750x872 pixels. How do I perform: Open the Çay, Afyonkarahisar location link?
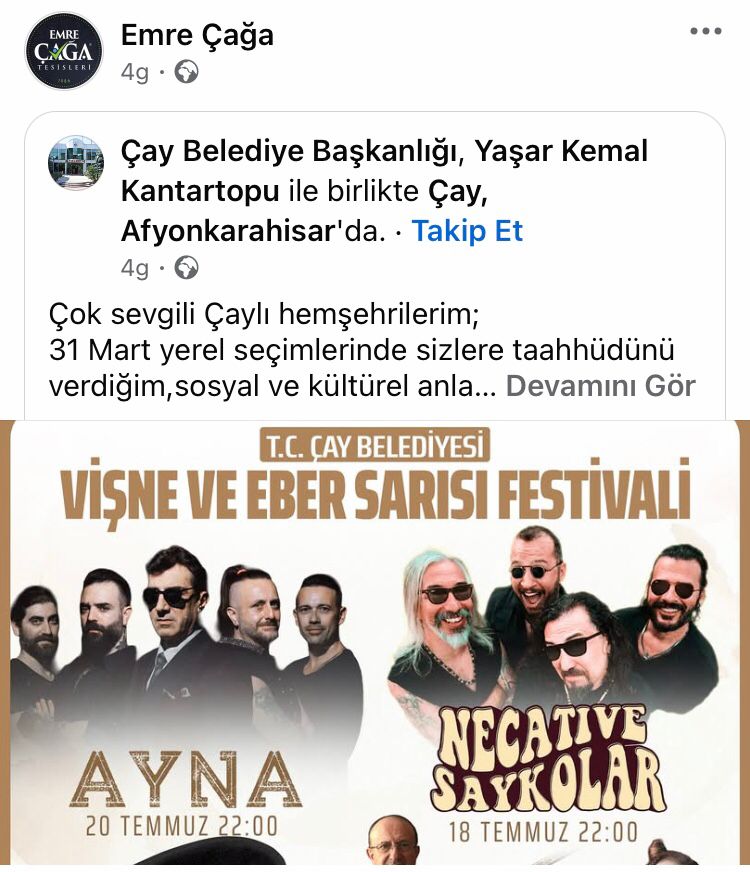pos(228,231)
